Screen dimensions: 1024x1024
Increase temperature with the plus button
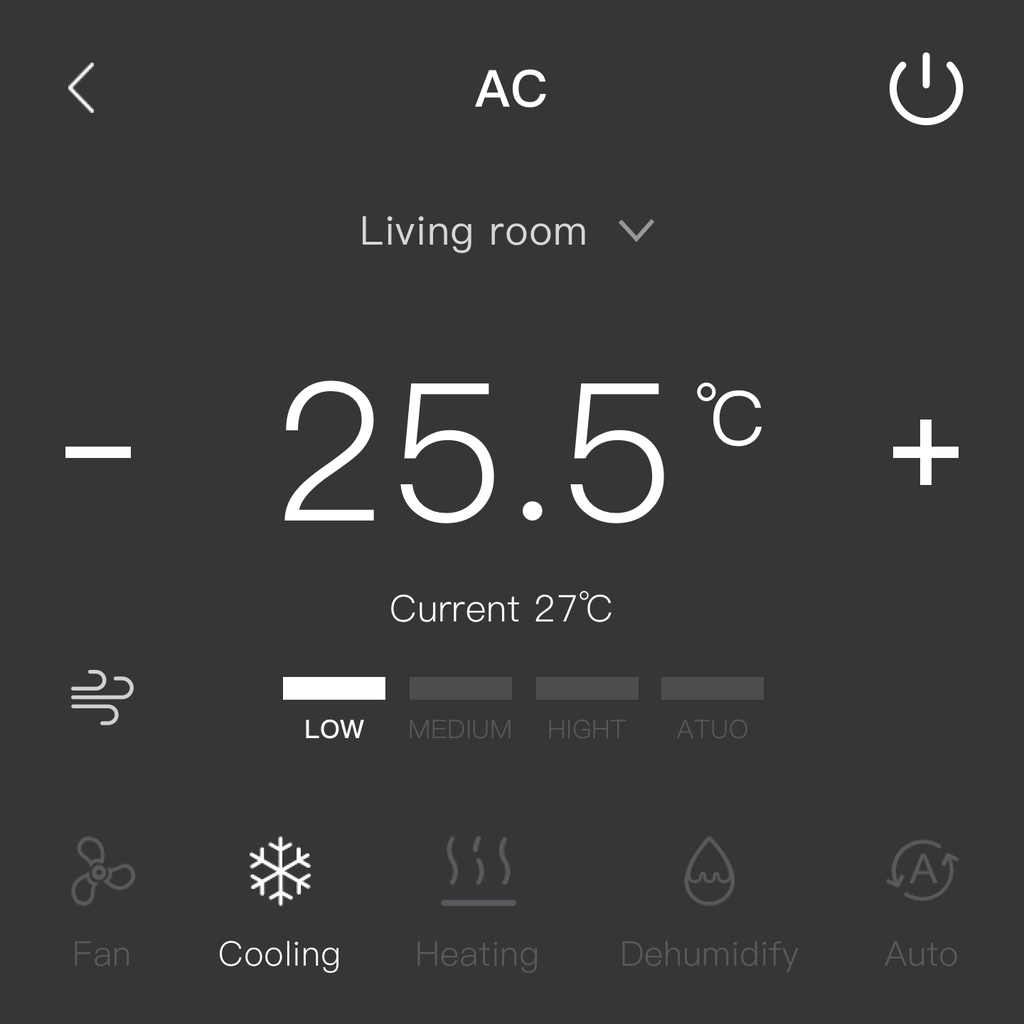(x=925, y=452)
